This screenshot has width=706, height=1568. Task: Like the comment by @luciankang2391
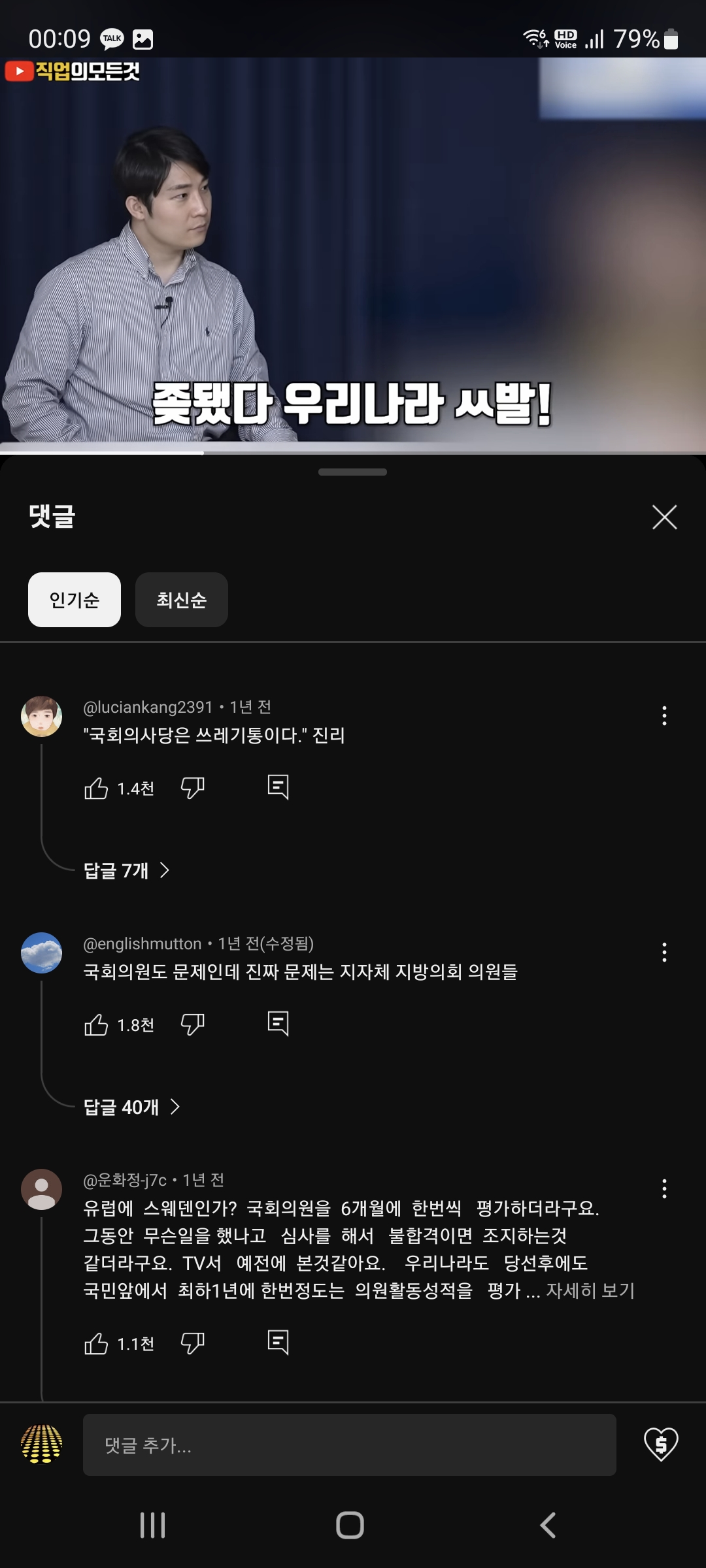coord(96,789)
